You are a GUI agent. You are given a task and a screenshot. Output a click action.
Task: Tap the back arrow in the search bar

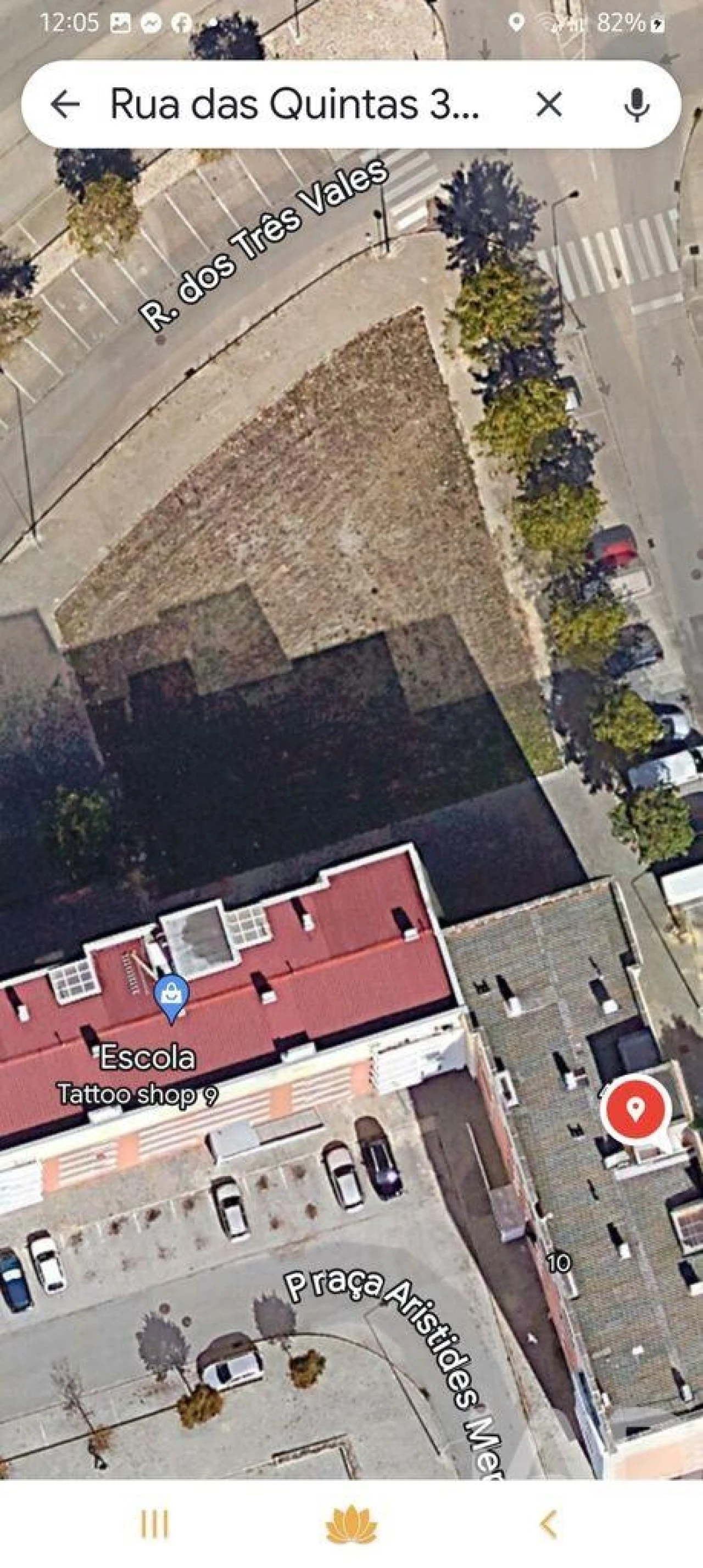pyautogui.click(x=66, y=105)
